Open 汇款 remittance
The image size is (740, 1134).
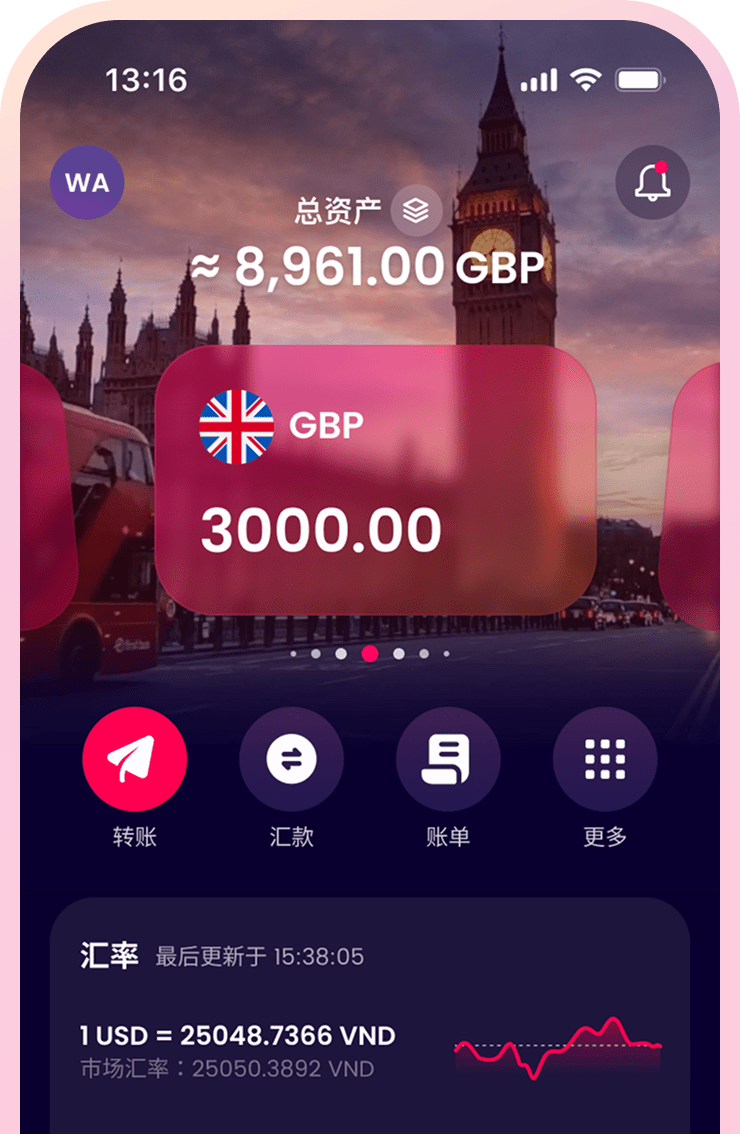291,759
